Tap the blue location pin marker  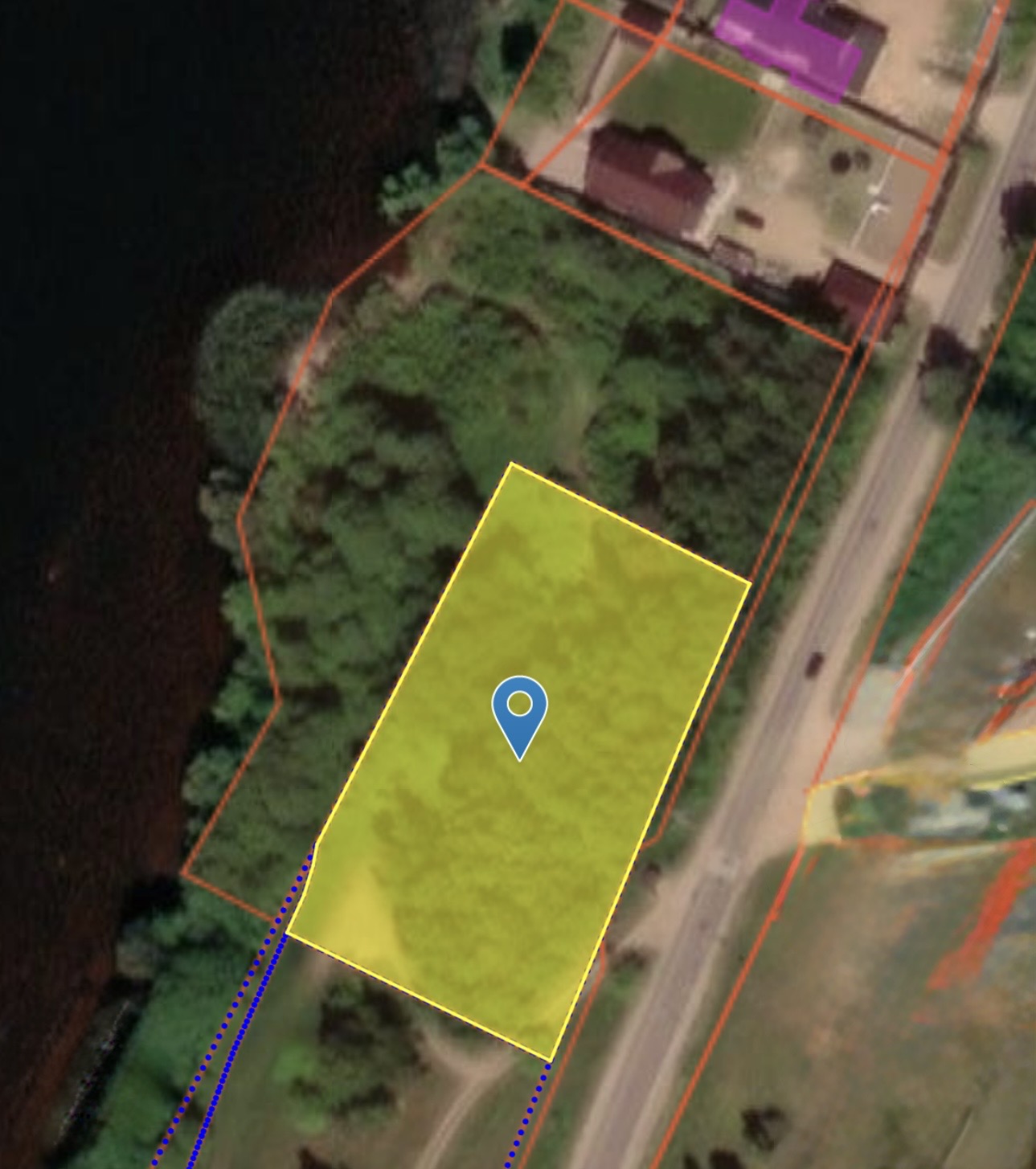point(520,711)
